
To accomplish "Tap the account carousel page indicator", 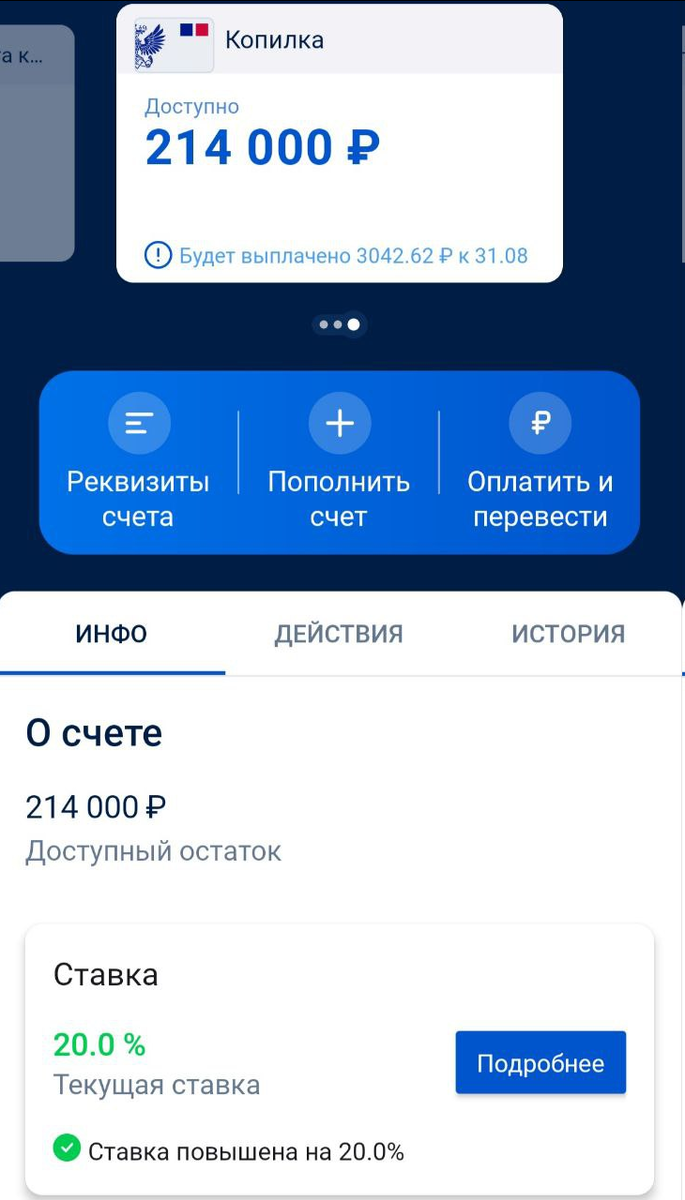I will tap(339, 325).
